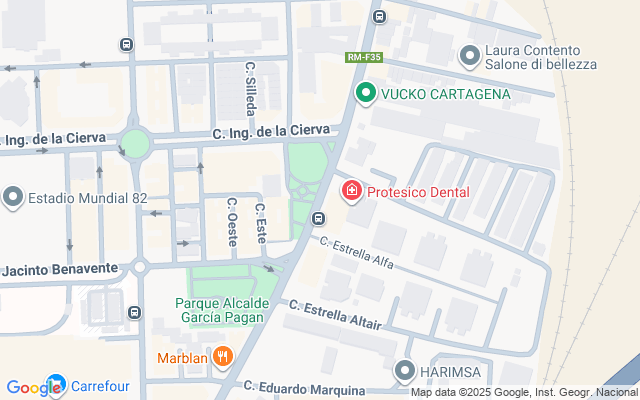
Task: Open the Carrefour store marker
Action: click(56, 384)
